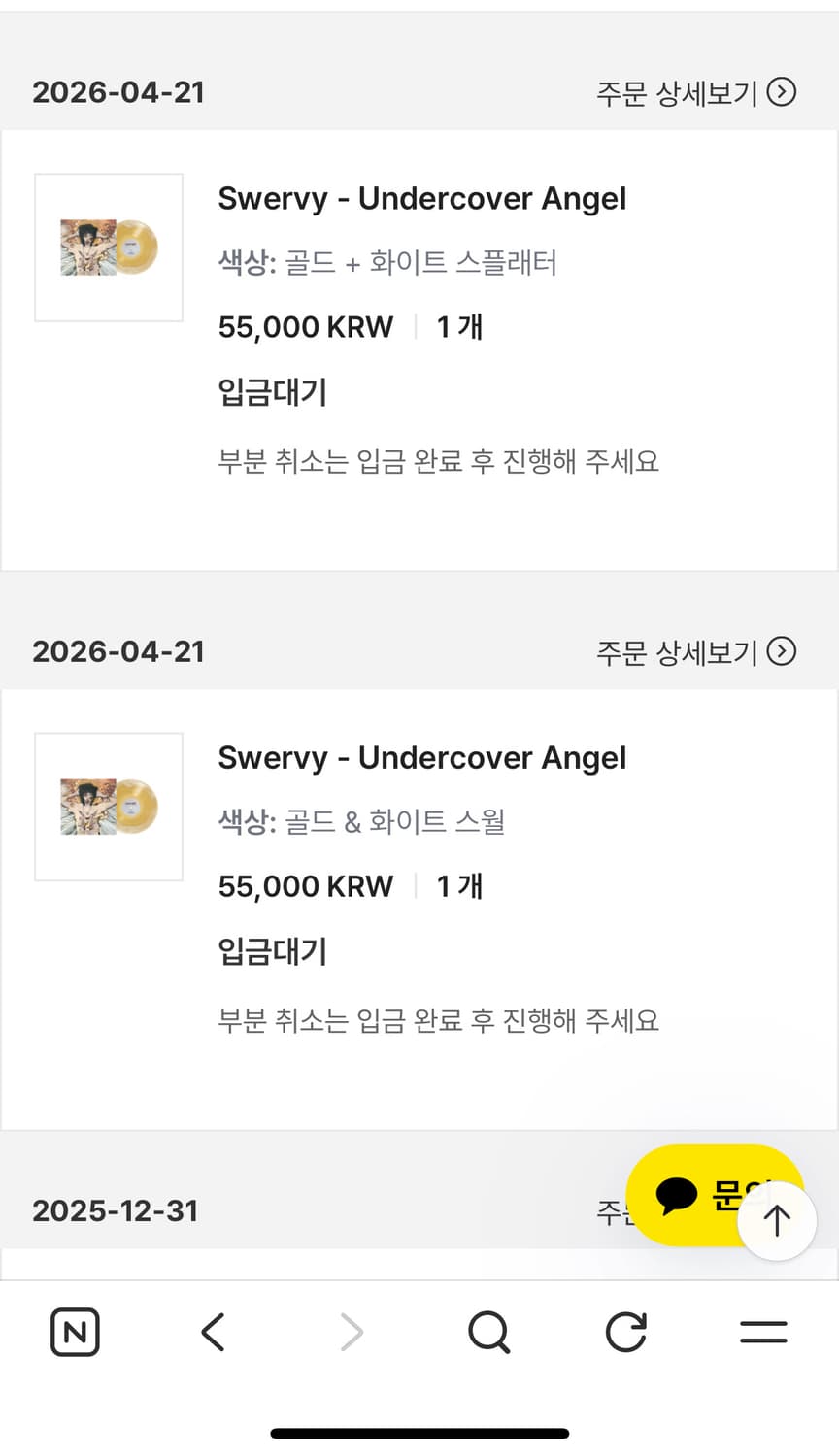The width and height of the screenshot is (839, 1456).
Task: Expand the first order's 주문 상세보기 chevron
Action: pyautogui.click(x=782, y=92)
